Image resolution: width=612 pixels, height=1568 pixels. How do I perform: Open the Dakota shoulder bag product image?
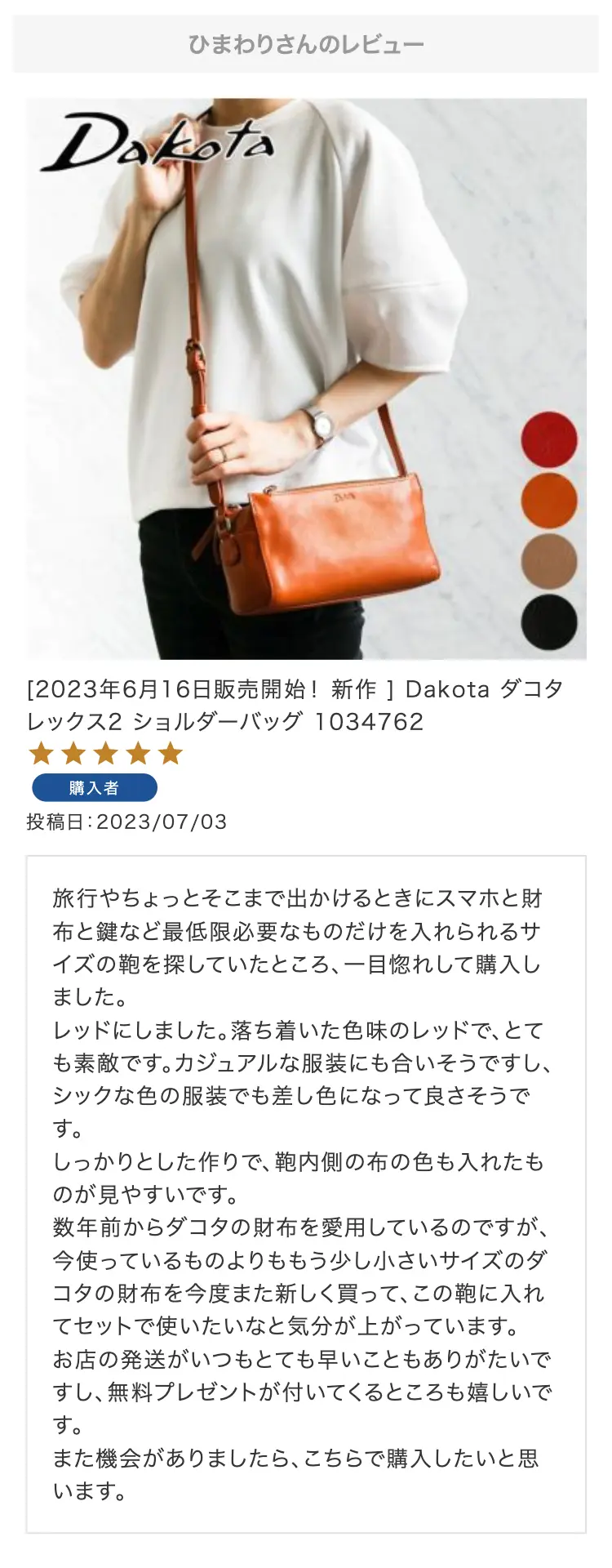306,379
